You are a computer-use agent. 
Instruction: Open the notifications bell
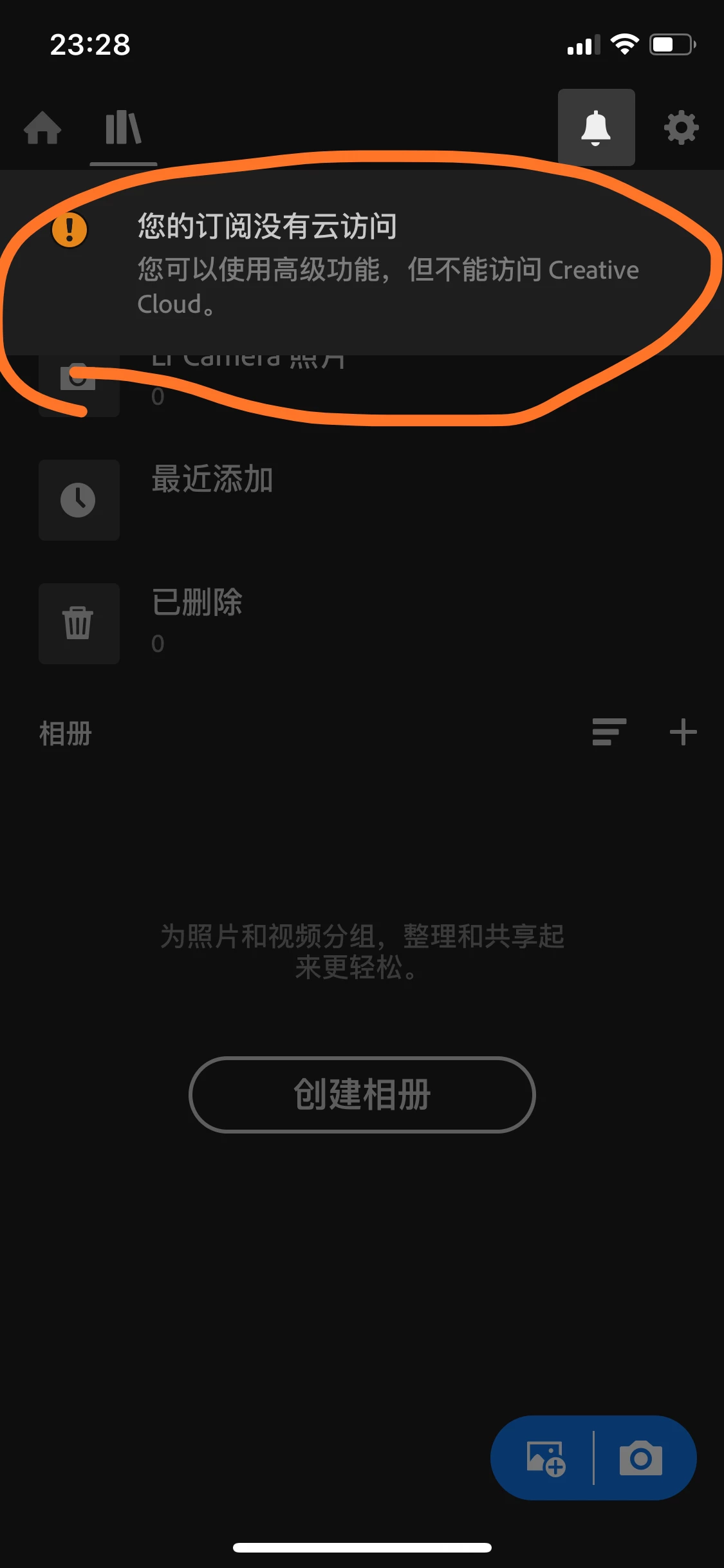pyautogui.click(x=596, y=127)
